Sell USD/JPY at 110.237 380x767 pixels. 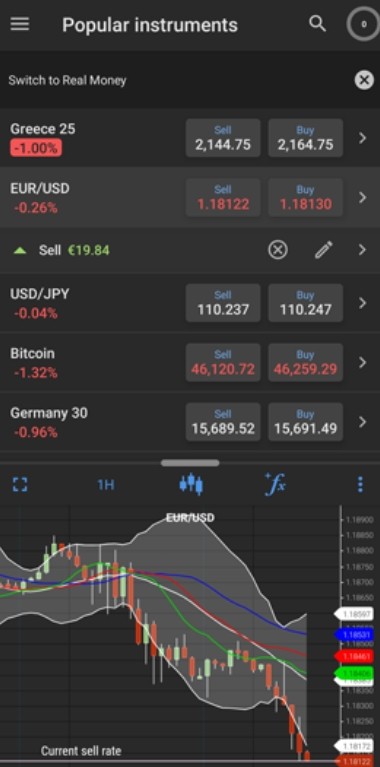pos(223,303)
